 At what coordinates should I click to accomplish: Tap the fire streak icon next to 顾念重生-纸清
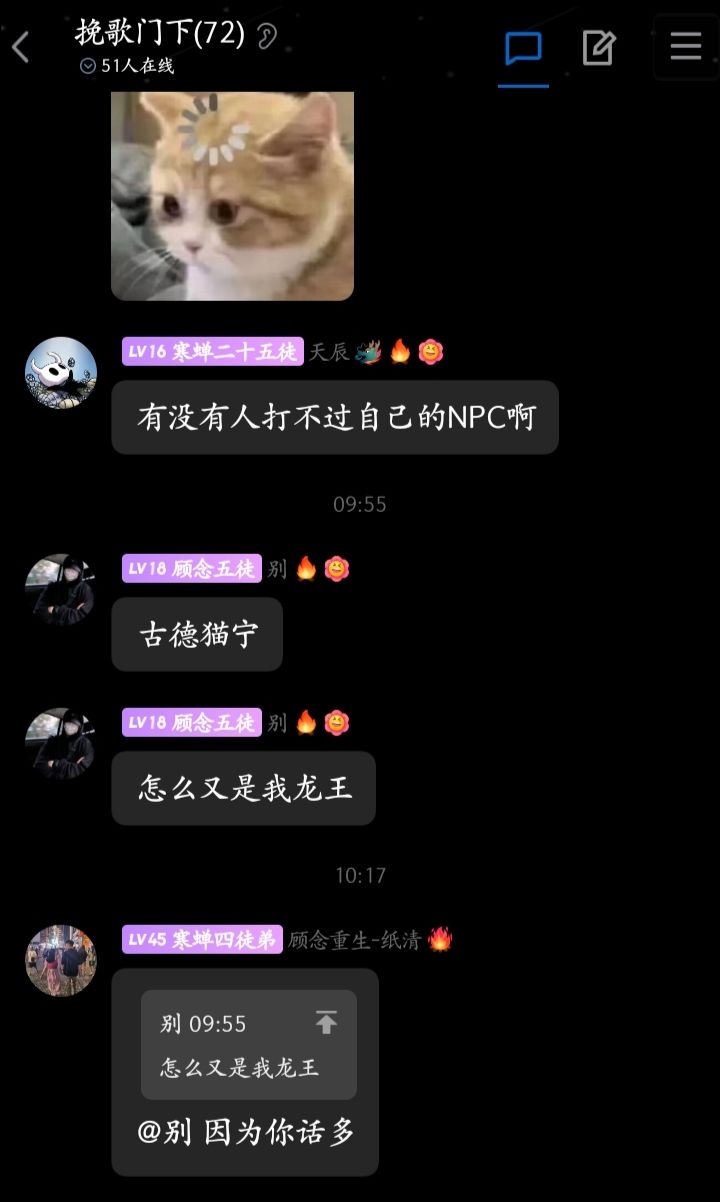[x=437, y=940]
